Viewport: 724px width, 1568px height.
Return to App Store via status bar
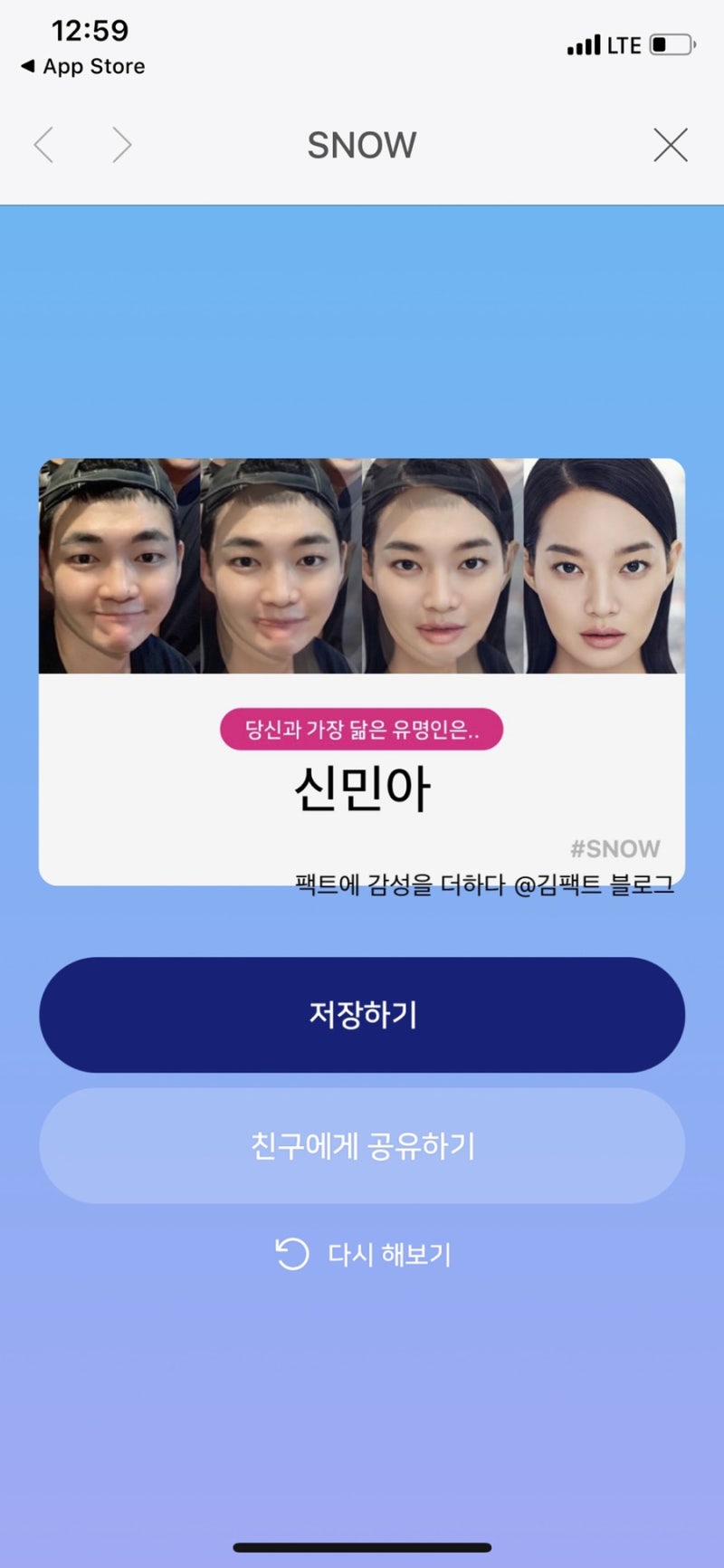(x=83, y=66)
